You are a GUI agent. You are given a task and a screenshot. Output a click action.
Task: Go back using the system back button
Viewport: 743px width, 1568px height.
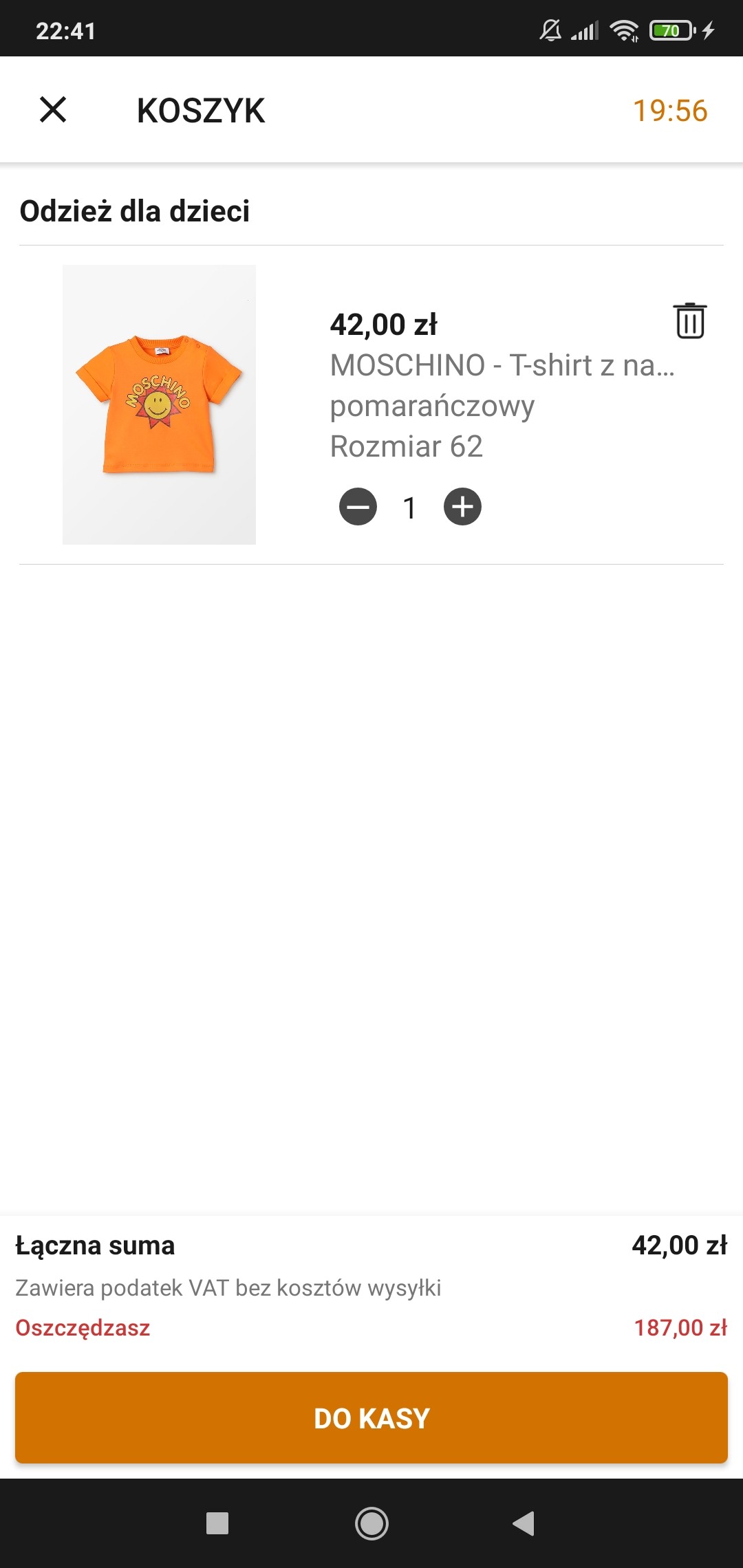[524, 1523]
